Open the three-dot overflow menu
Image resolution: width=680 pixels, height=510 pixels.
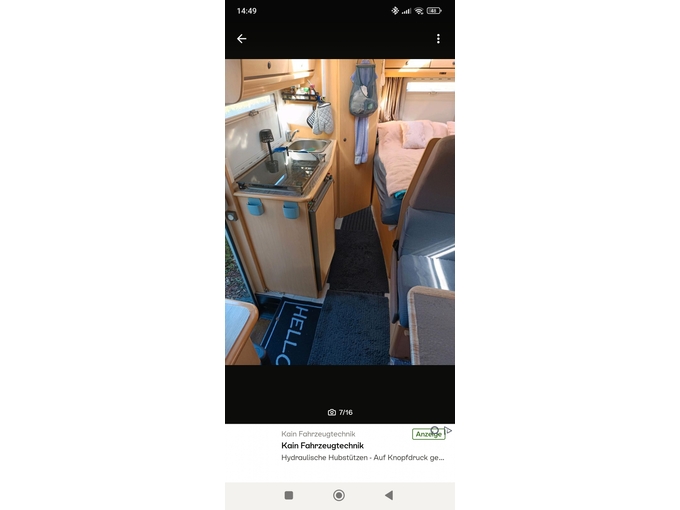(x=438, y=39)
